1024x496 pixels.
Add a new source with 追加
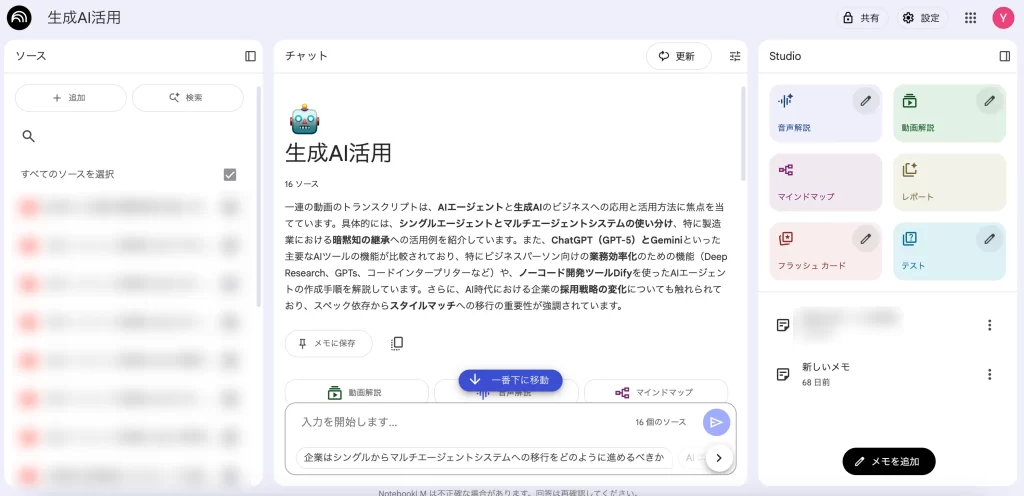coord(70,98)
